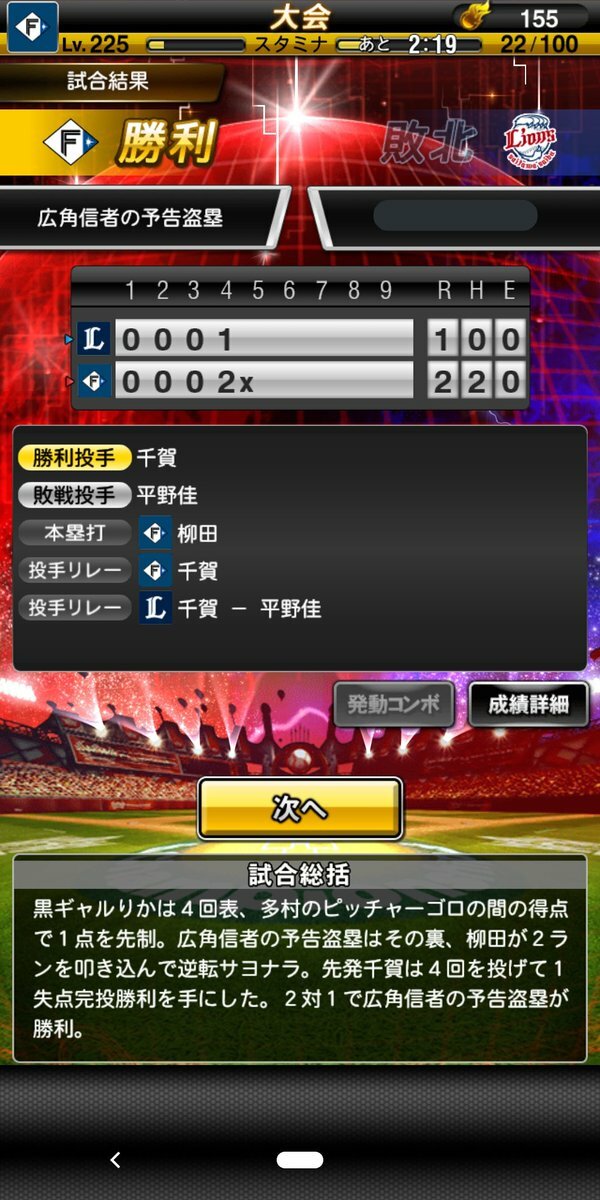Tap the team emblem icon at top left
The image size is (600, 1200).
(x=33, y=27)
